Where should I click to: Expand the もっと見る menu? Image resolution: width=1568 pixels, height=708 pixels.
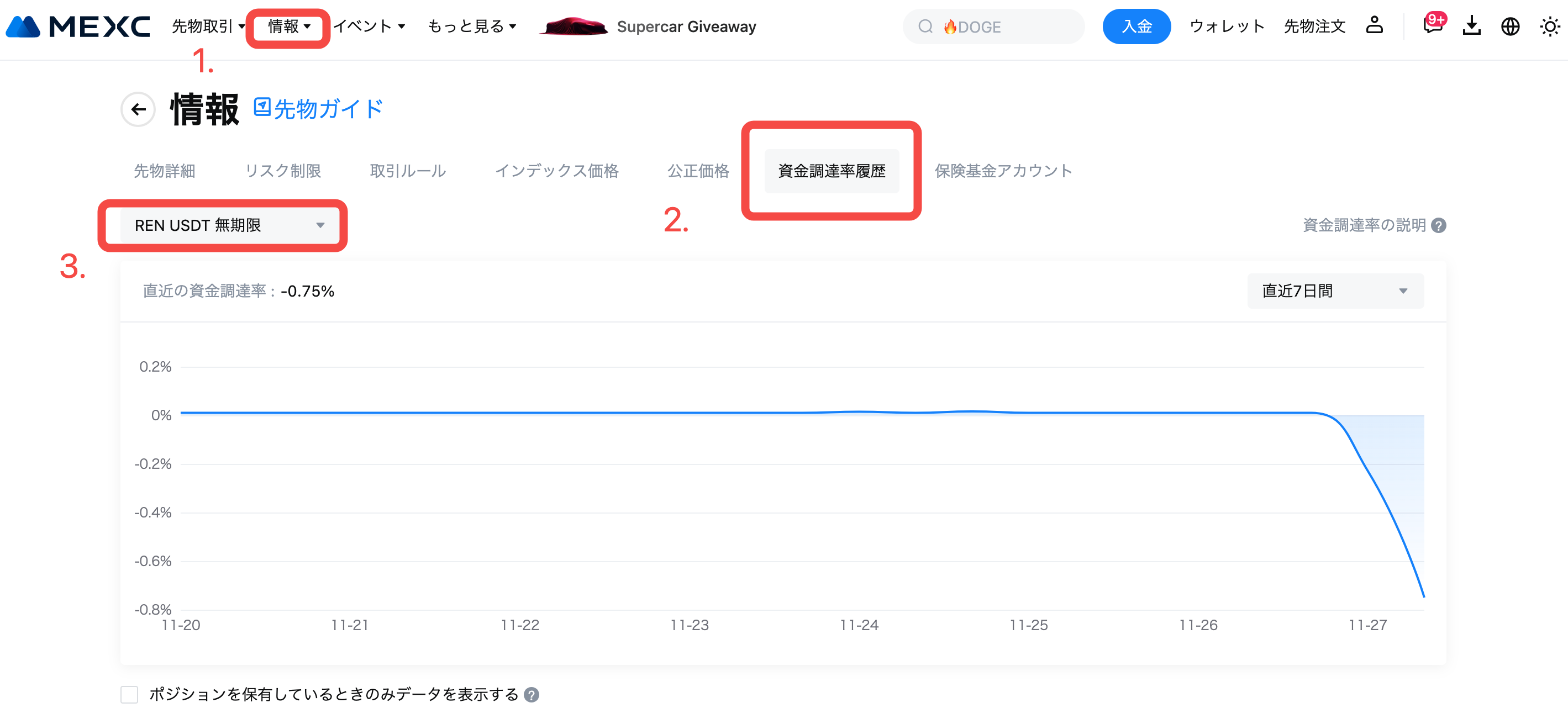click(472, 27)
